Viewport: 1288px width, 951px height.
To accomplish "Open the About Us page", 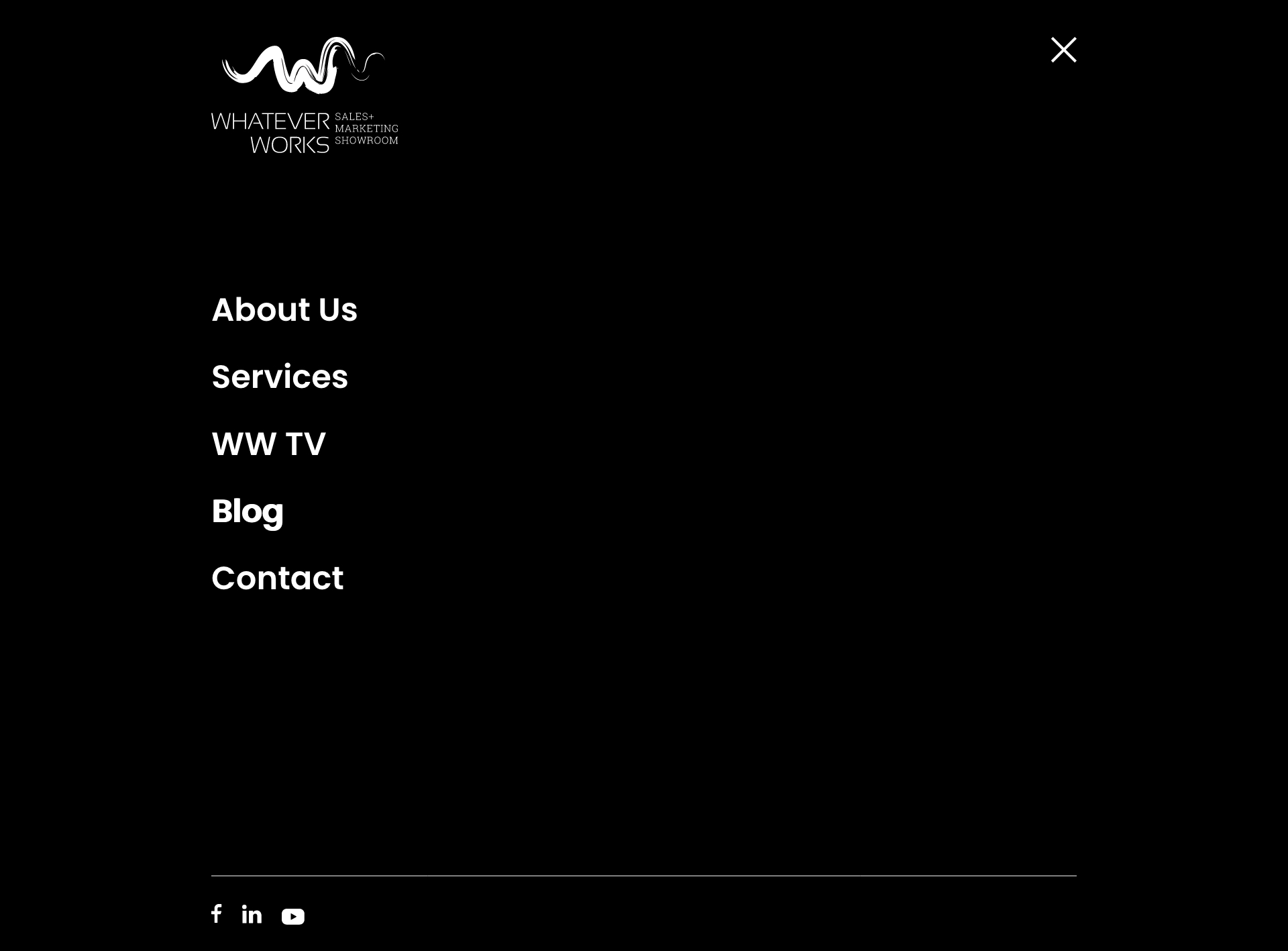I will pos(284,309).
